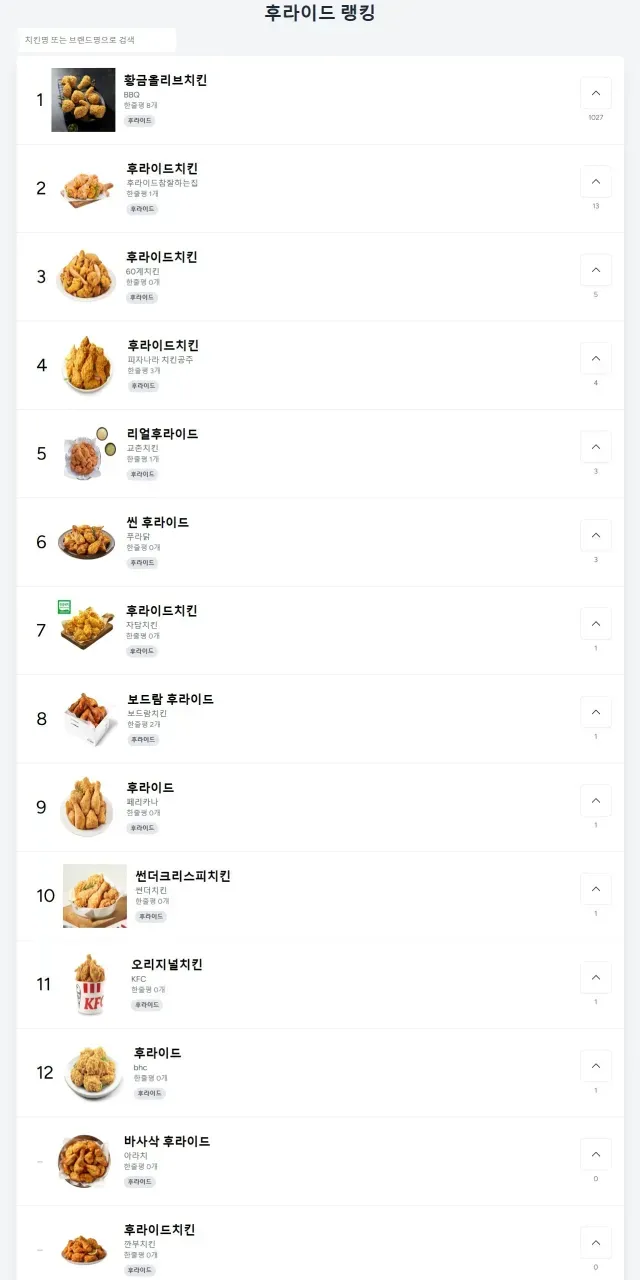Upvote 황금올리브치킨 by BBQ
640x1280 pixels.
[x=596, y=93]
